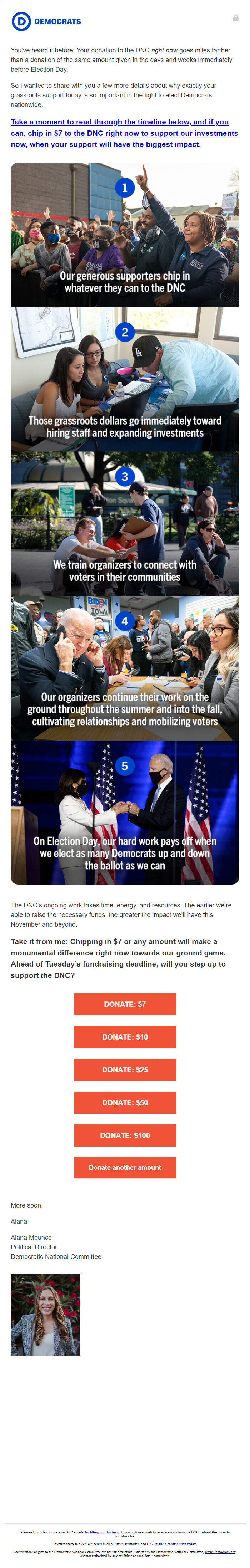Select the DONATE: $25 button

(x=124, y=1070)
